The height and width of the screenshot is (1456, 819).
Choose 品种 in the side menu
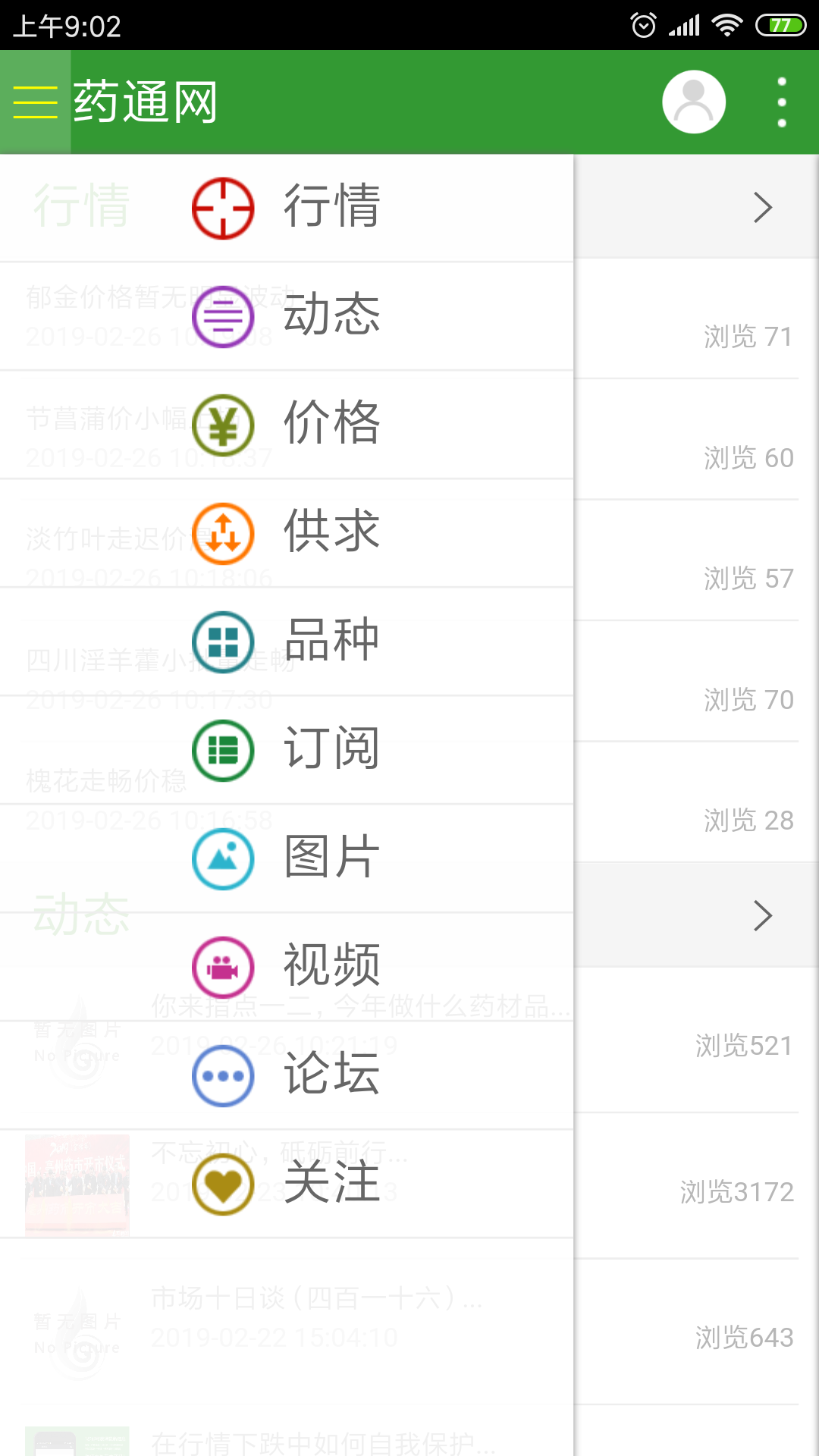tap(287, 642)
